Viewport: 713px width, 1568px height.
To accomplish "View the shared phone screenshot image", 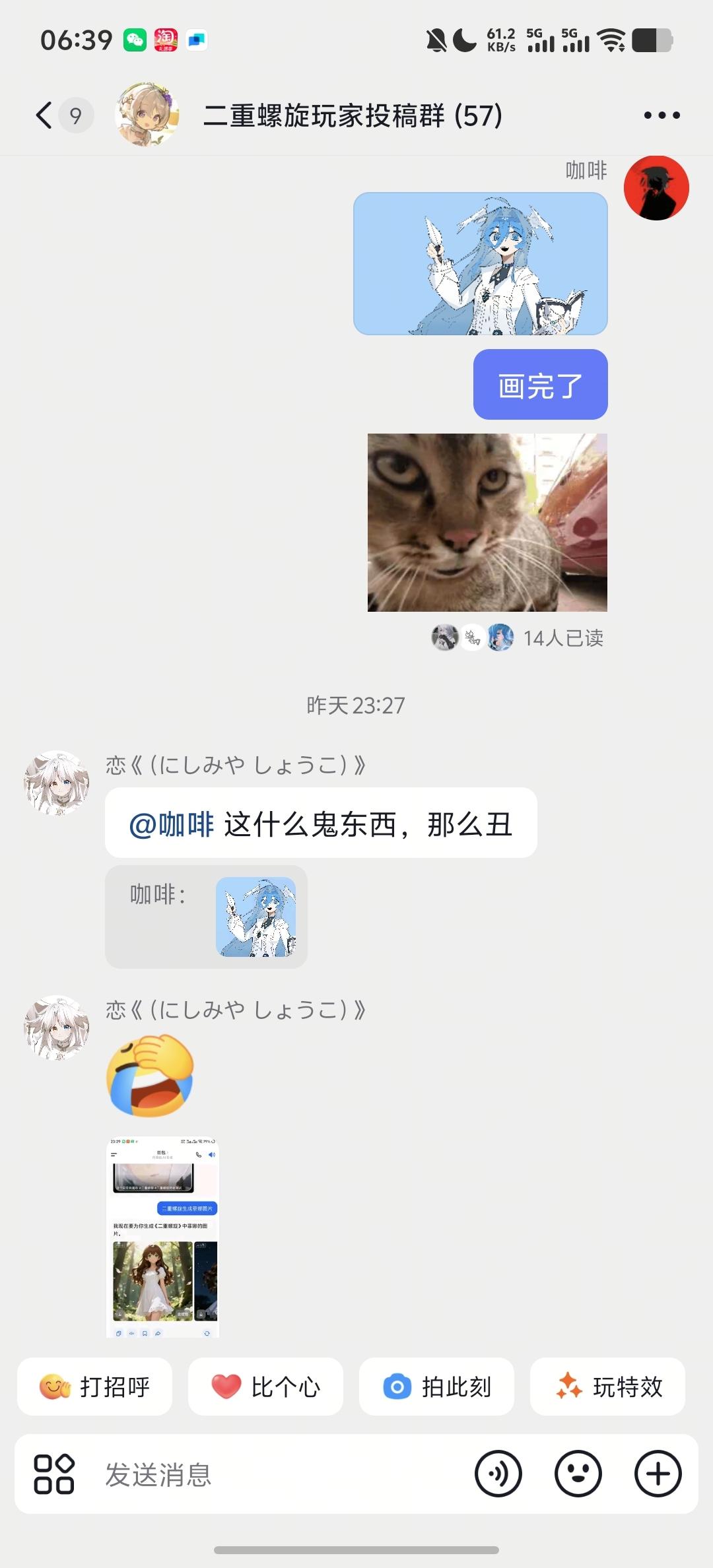I will coord(162,1237).
